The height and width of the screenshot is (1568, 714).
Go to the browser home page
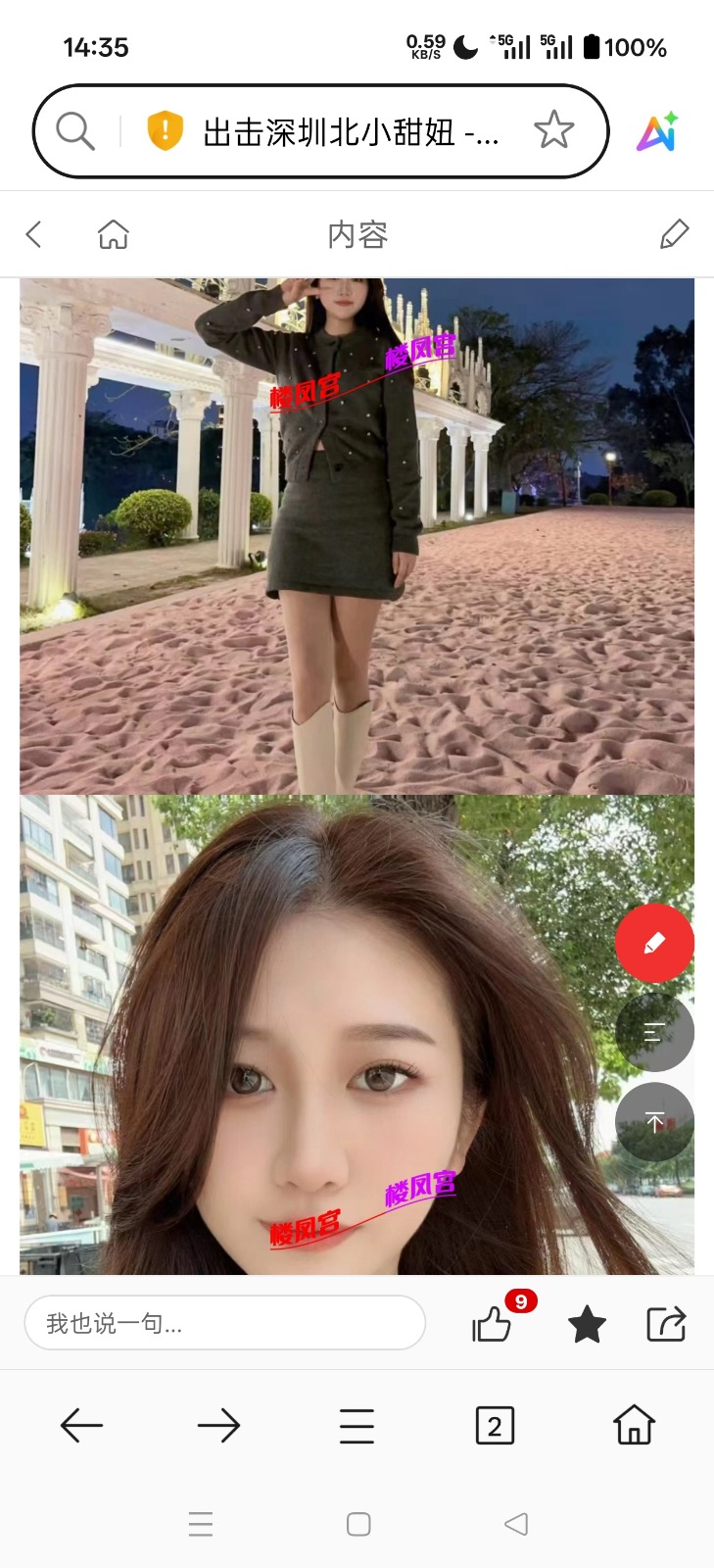point(634,1426)
